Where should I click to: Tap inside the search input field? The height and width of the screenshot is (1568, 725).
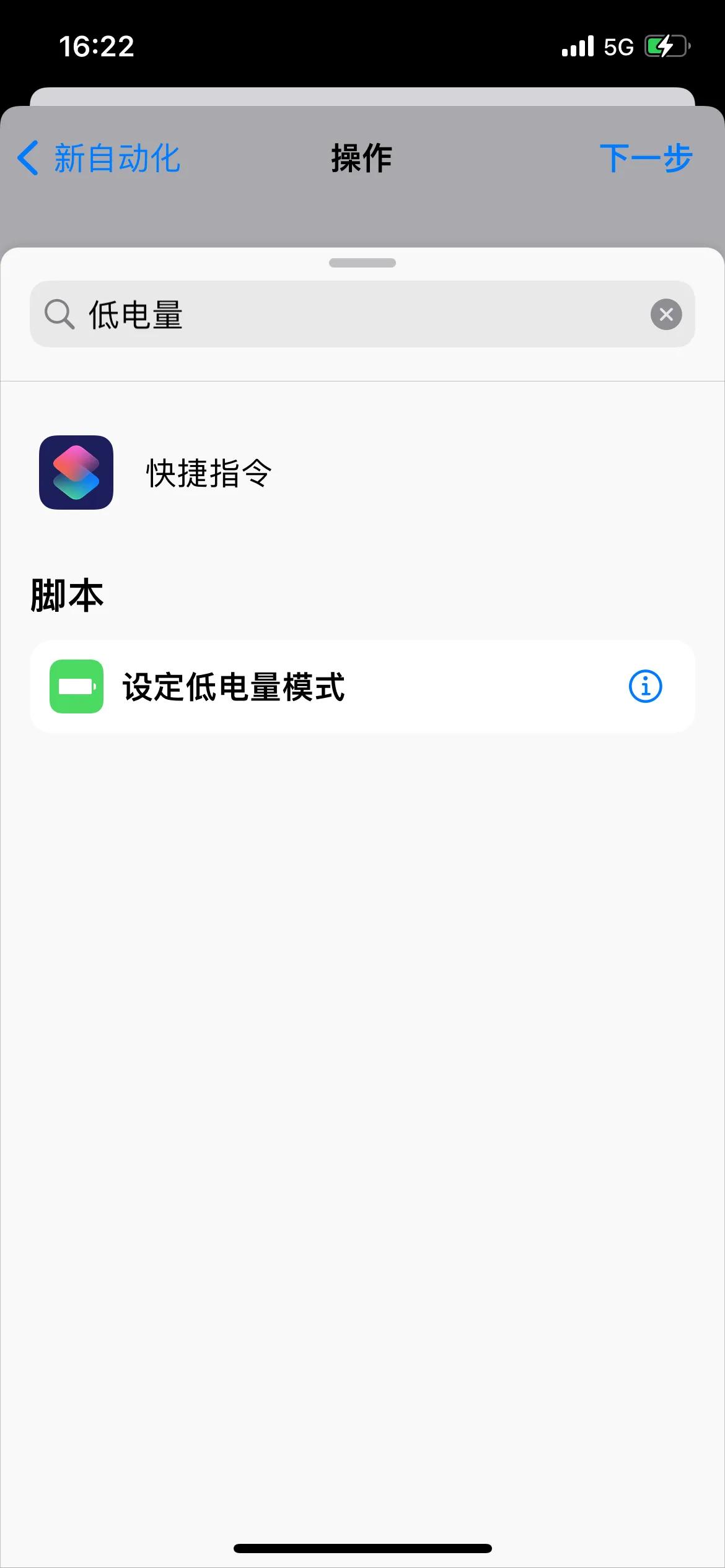tap(362, 314)
